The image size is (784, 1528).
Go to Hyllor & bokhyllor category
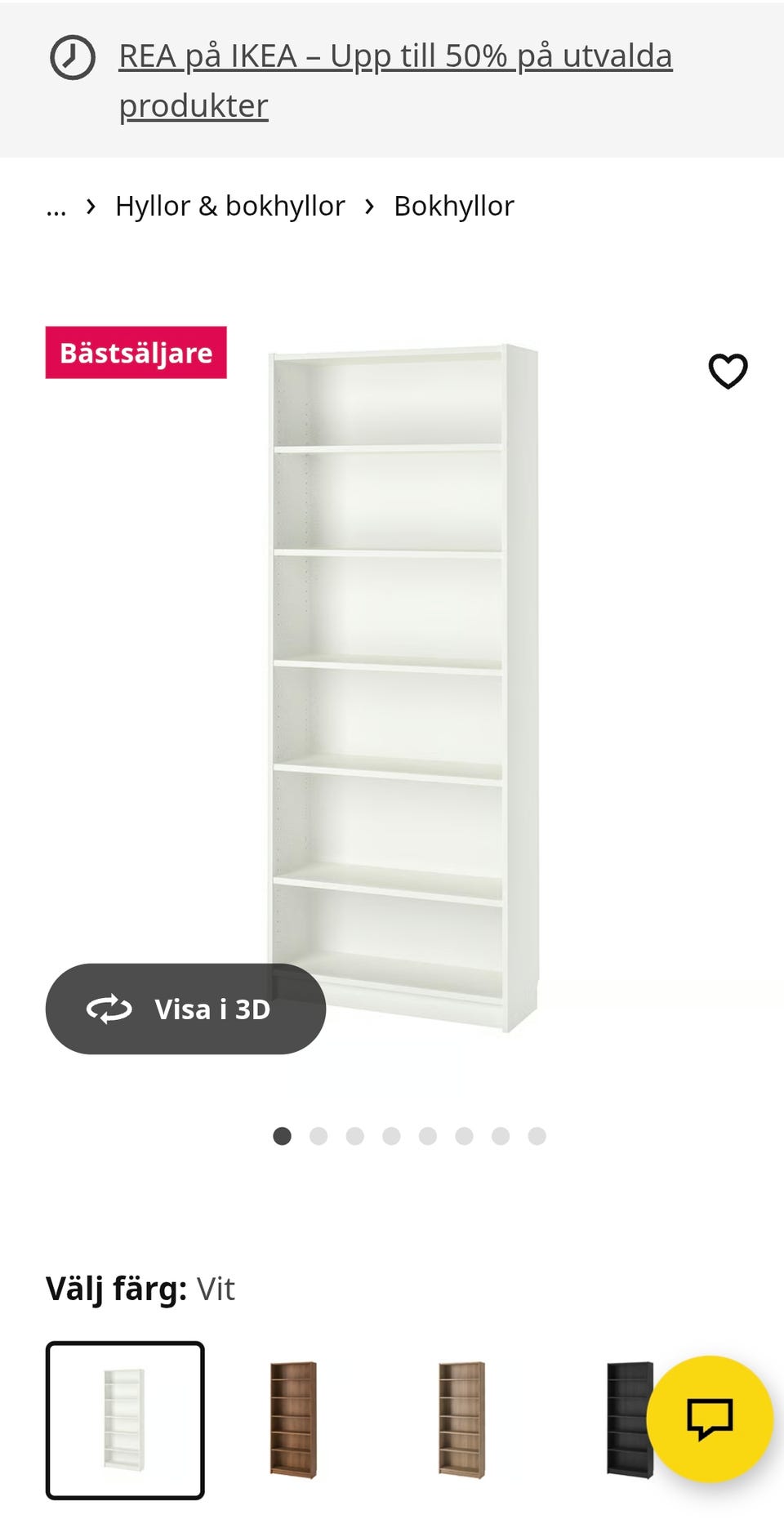[229, 206]
